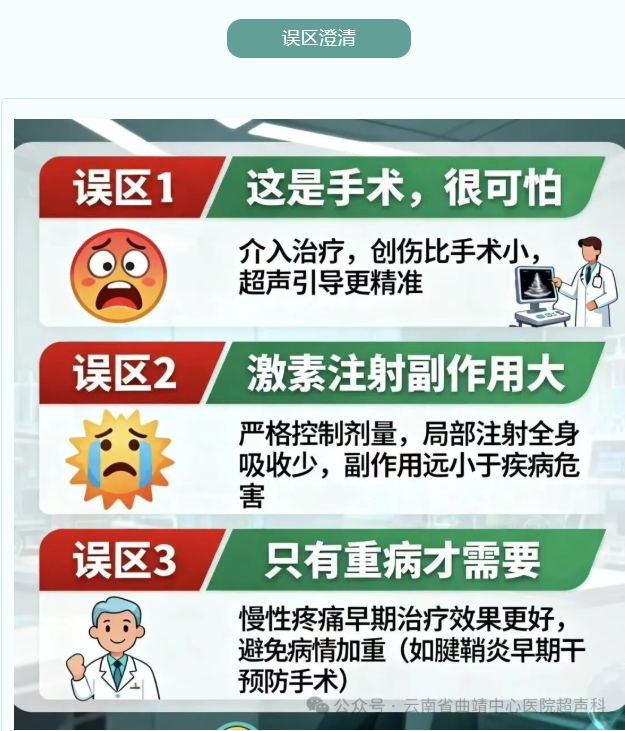Open the 误区澄清 infographic image in full view
The height and width of the screenshot is (731, 625).
tap(318, 420)
